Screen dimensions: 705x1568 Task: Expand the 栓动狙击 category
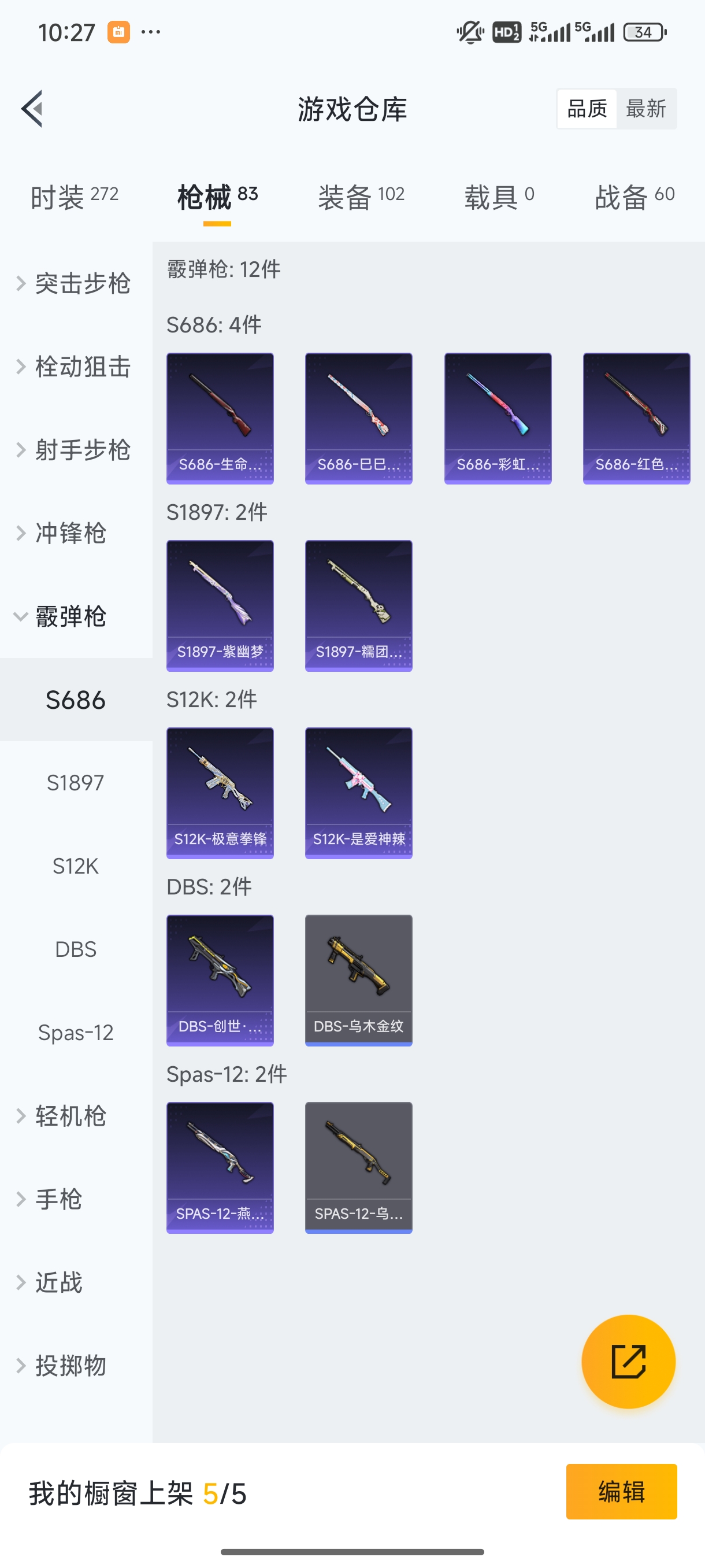(74, 367)
